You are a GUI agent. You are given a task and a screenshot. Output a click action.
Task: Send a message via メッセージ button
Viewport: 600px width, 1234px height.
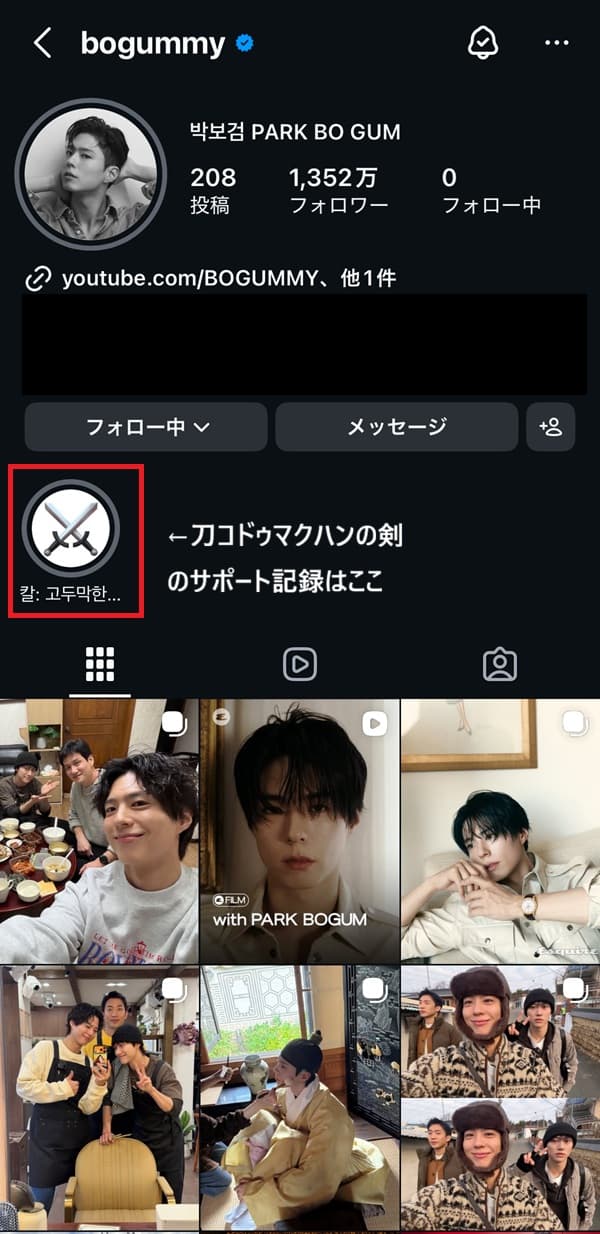pos(396,427)
